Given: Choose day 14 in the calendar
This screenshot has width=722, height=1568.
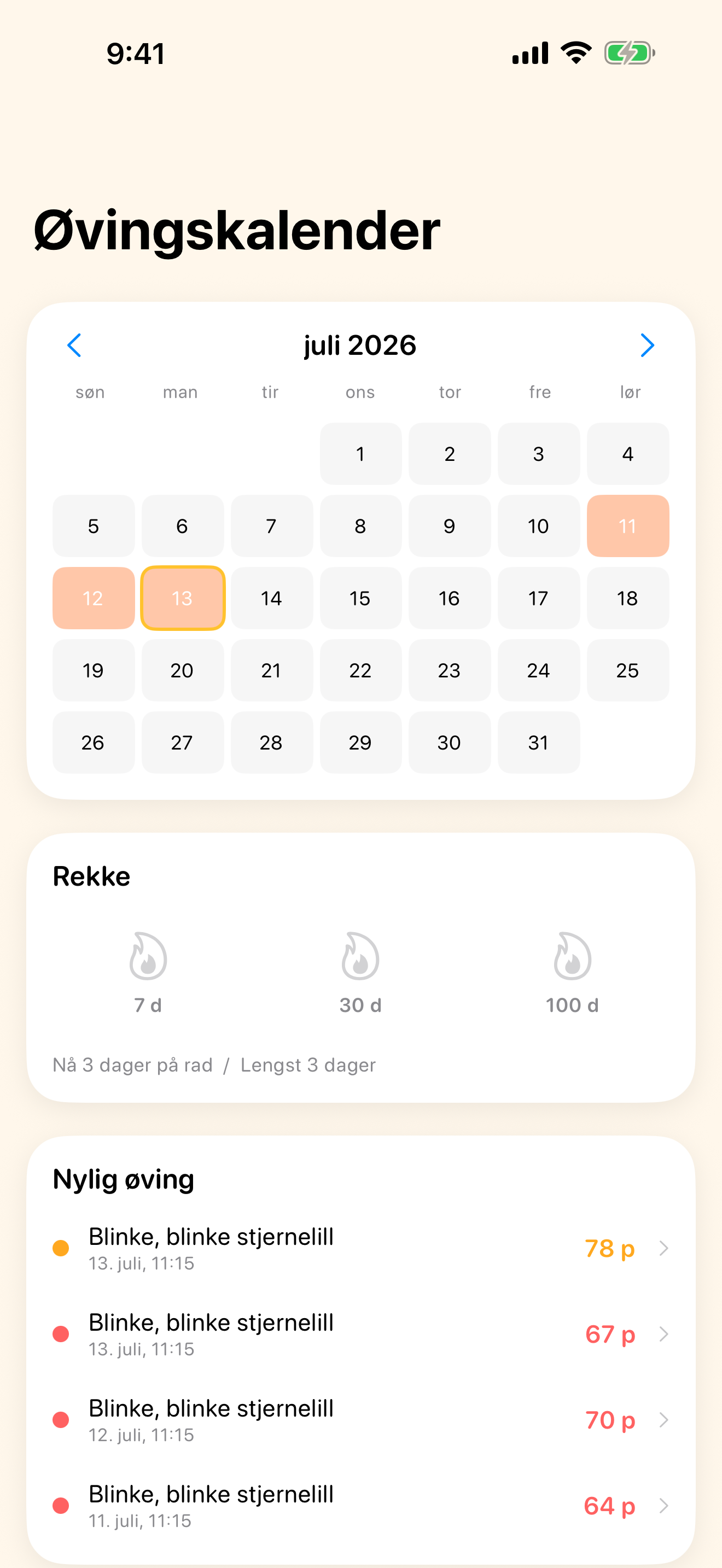Looking at the screenshot, I should coord(271,598).
